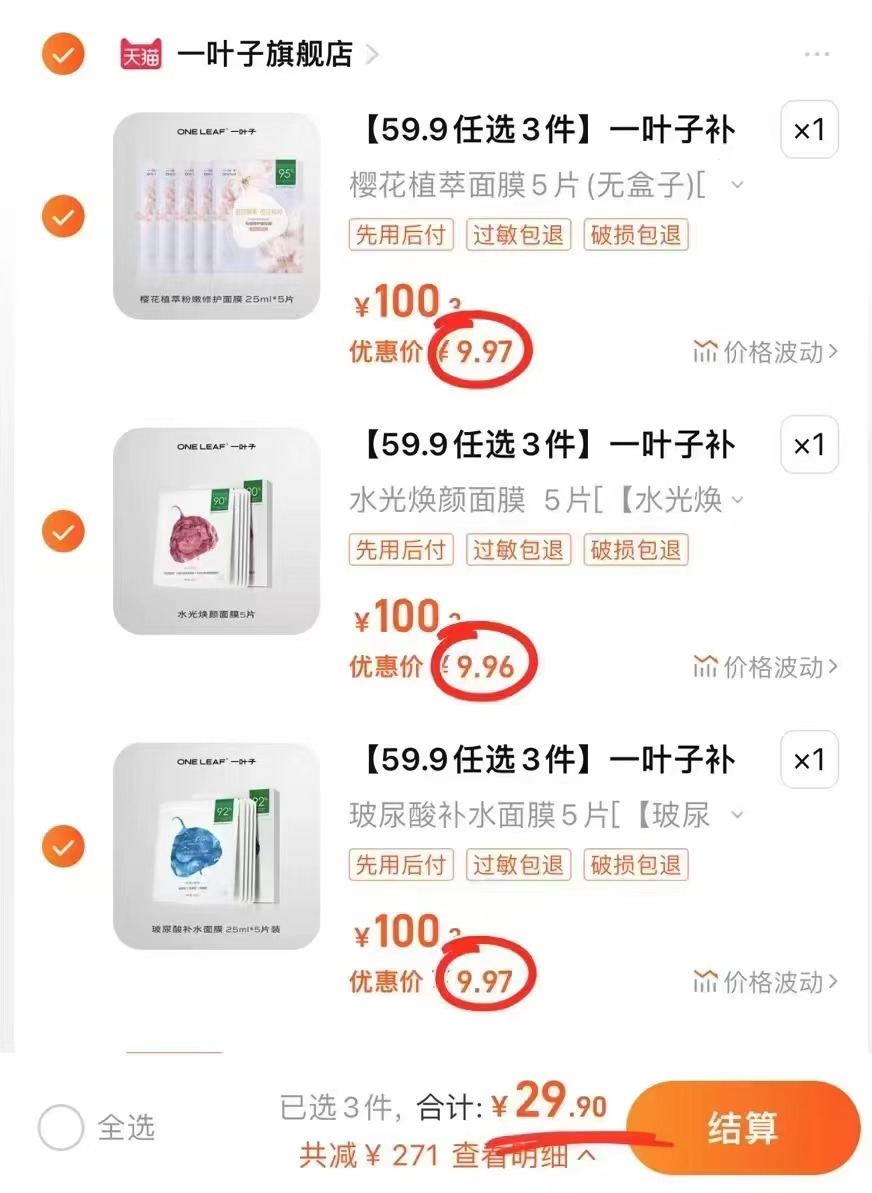Image resolution: width=872 pixels, height=1193 pixels.
Task: Click the ×1 quantity for 玻尿酸补水面膜
Action: 809,760
